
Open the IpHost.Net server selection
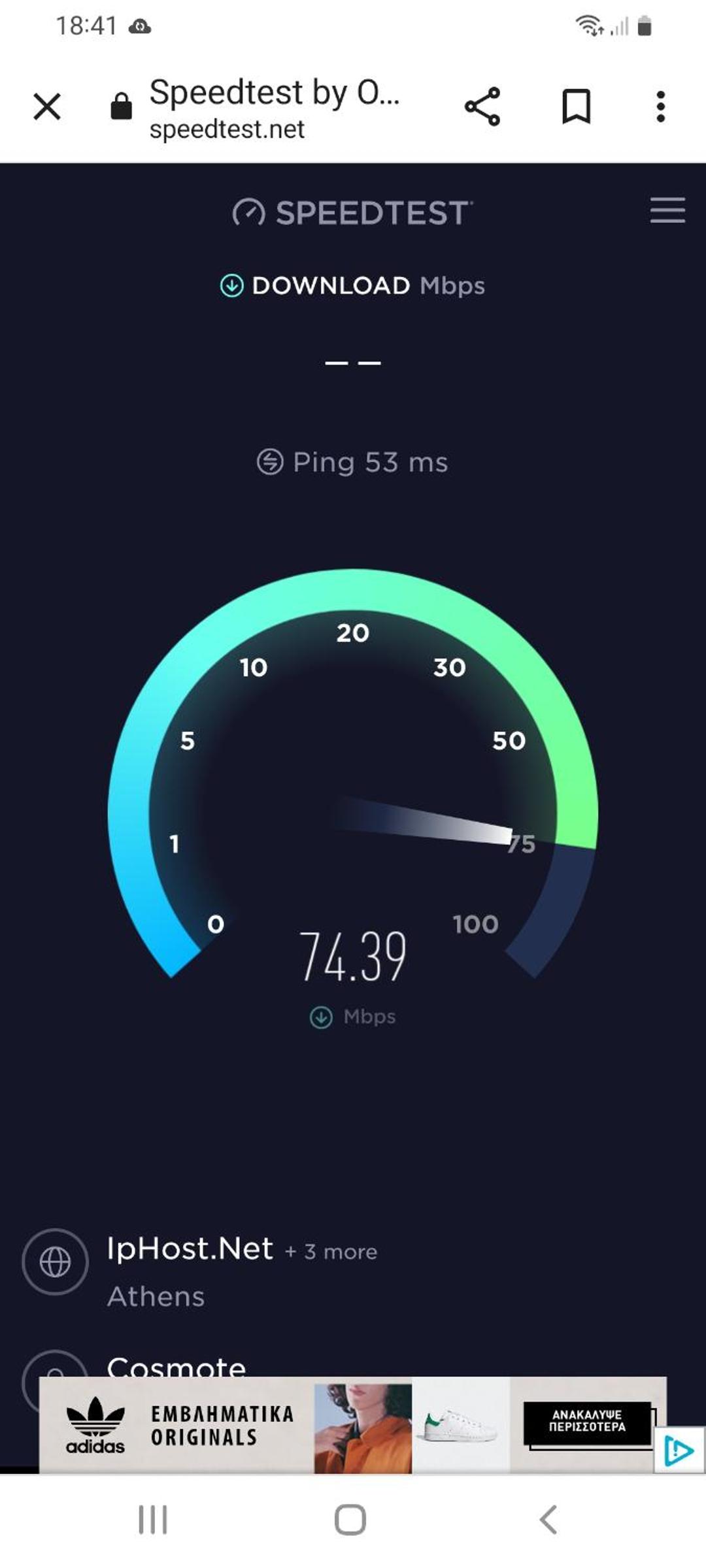[200, 1271]
